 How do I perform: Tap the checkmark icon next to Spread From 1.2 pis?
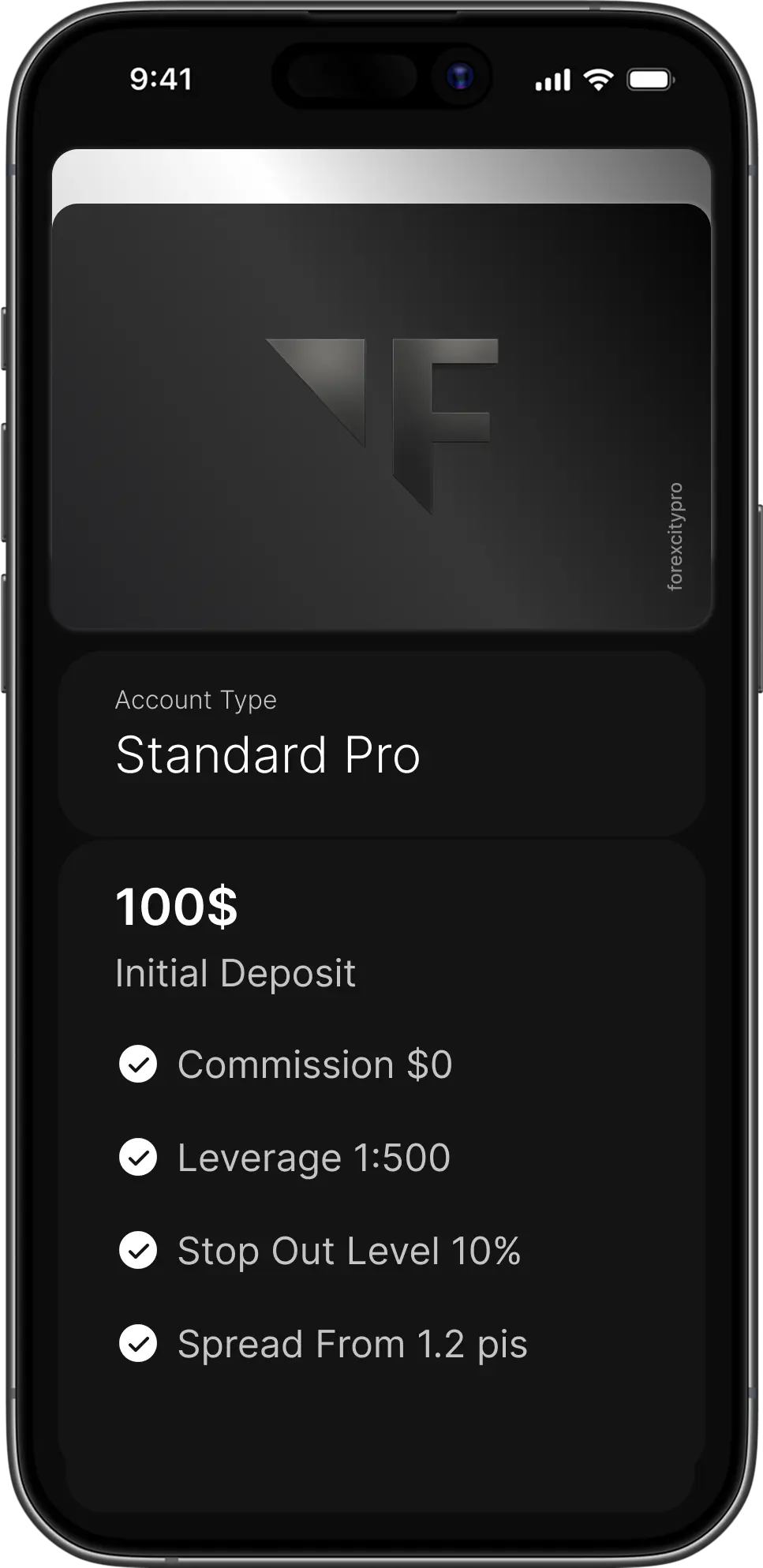[139, 1344]
